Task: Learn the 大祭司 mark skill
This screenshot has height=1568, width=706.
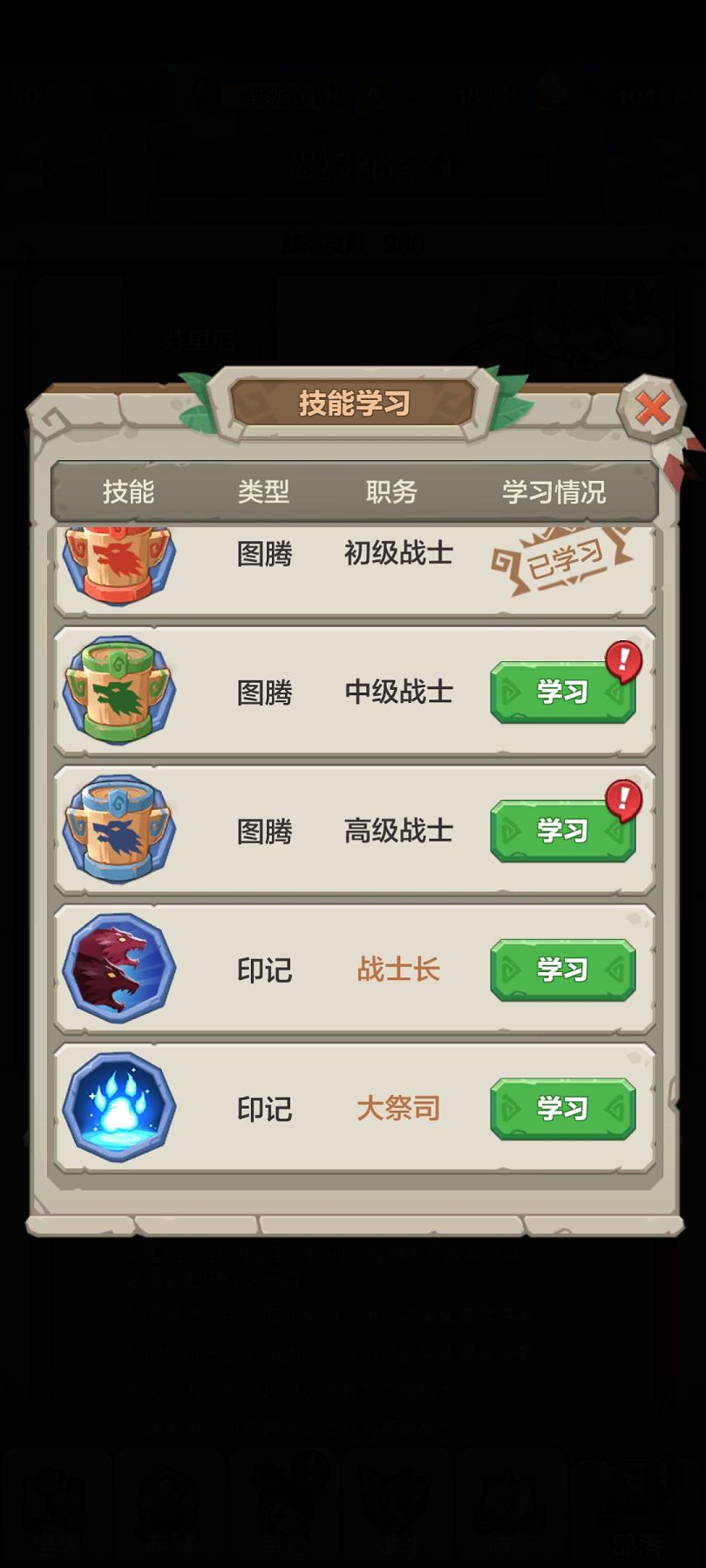Action: tap(562, 1108)
